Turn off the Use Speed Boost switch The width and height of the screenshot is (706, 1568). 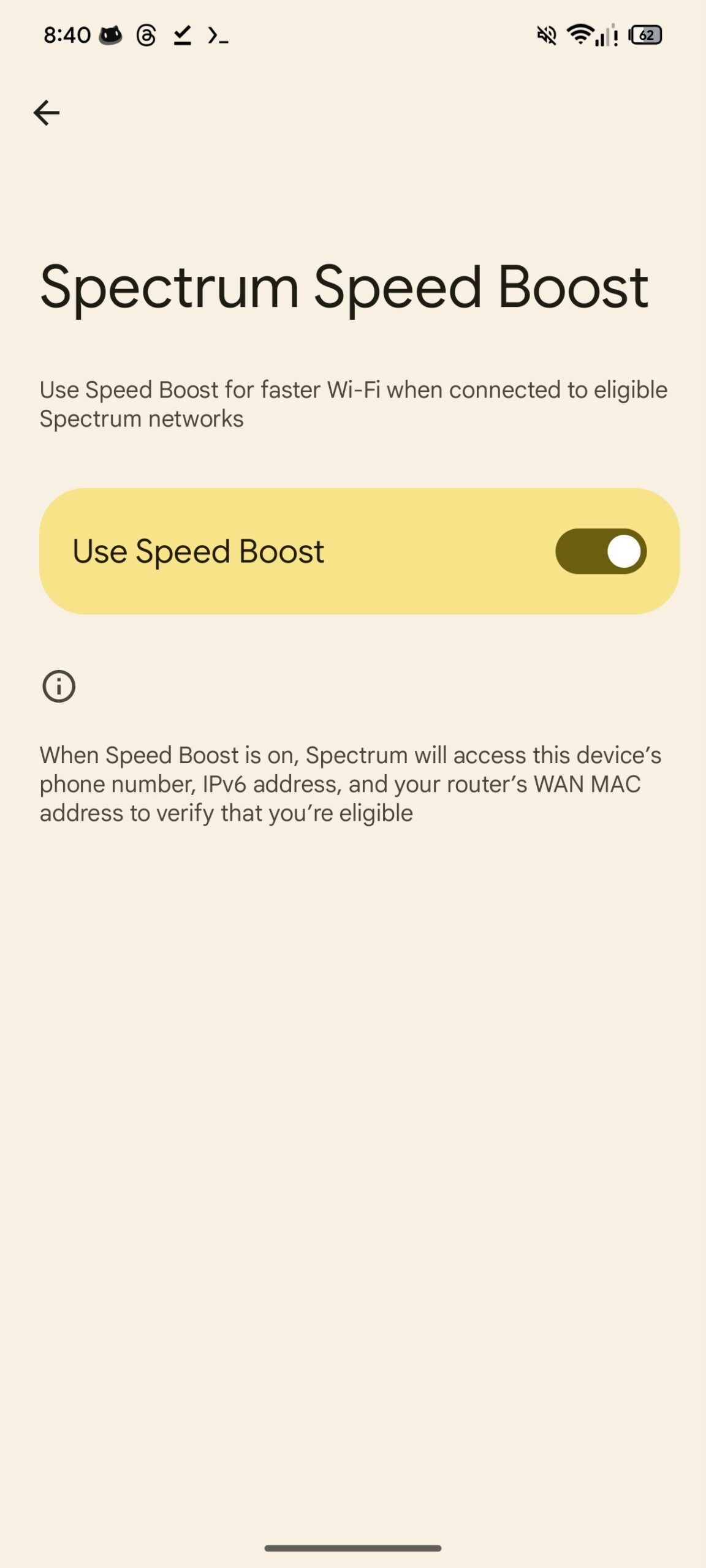tap(600, 551)
